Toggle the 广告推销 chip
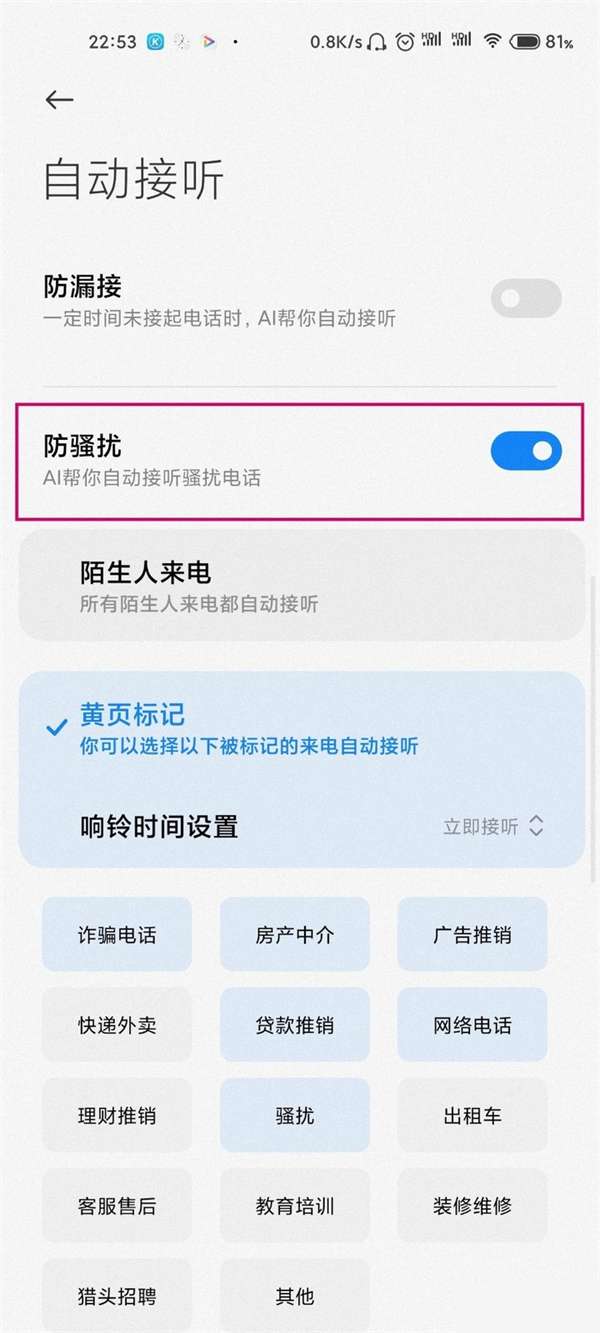This screenshot has height=1333, width=600. click(472, 935)
